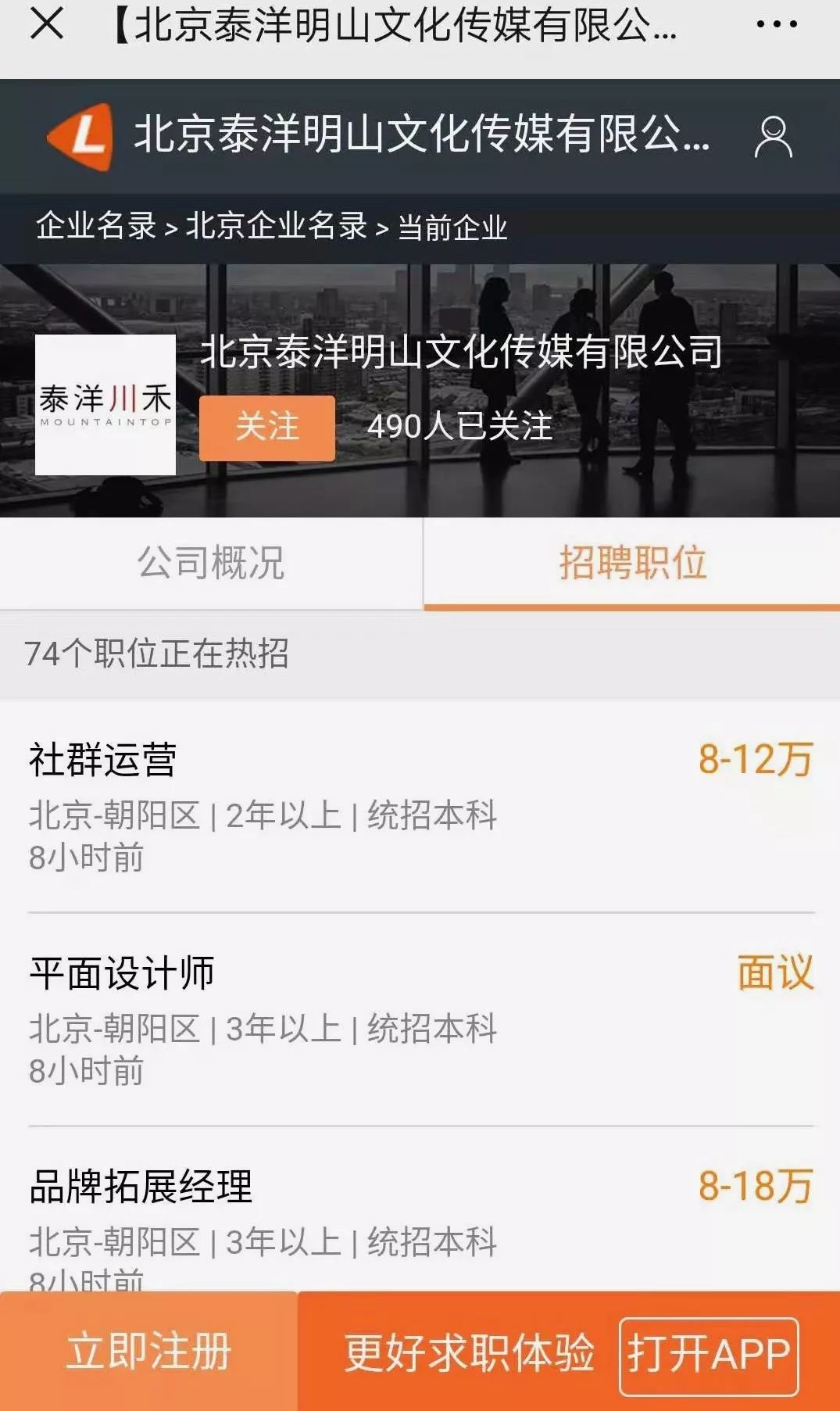Tap 打开APP button

[708, 1355]
